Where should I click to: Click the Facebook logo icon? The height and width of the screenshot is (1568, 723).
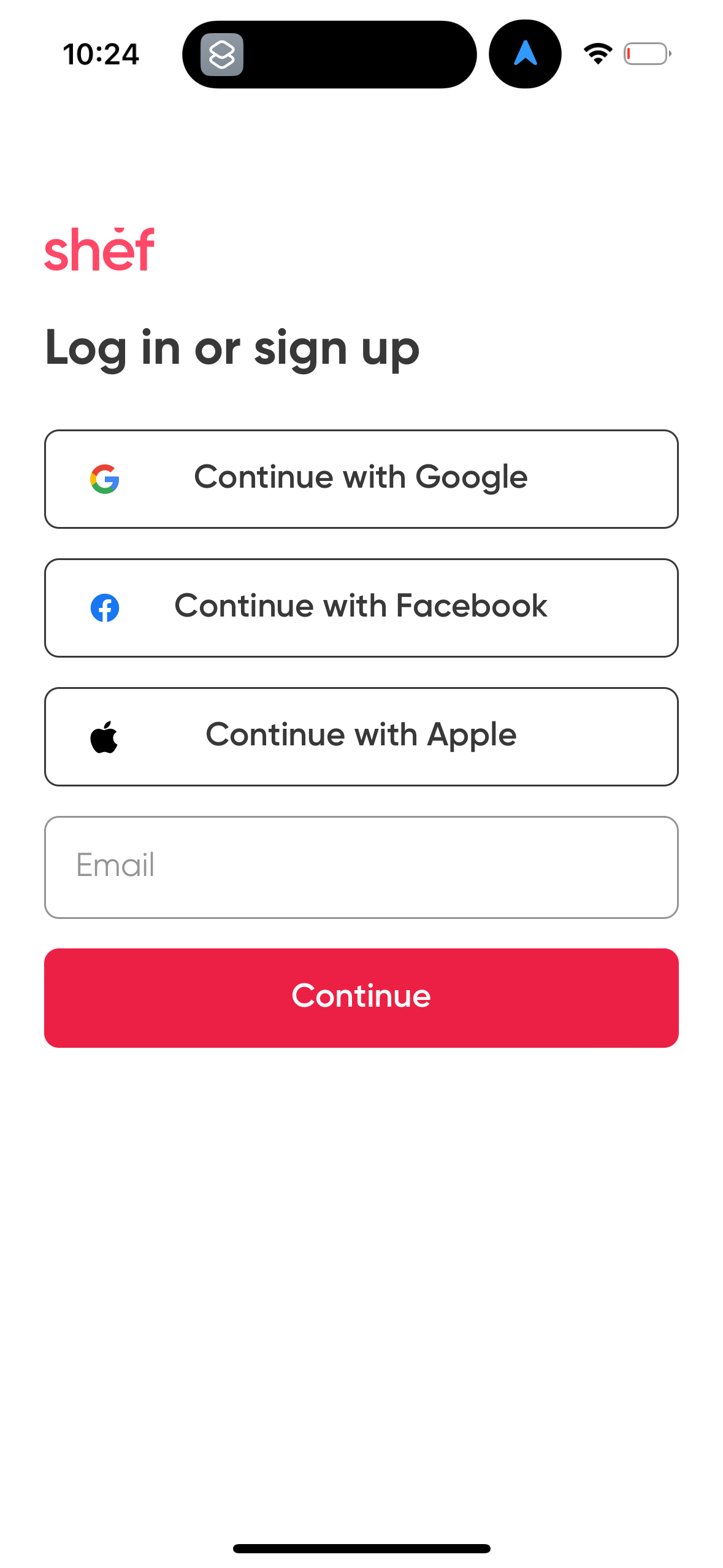tap(105, 608)
